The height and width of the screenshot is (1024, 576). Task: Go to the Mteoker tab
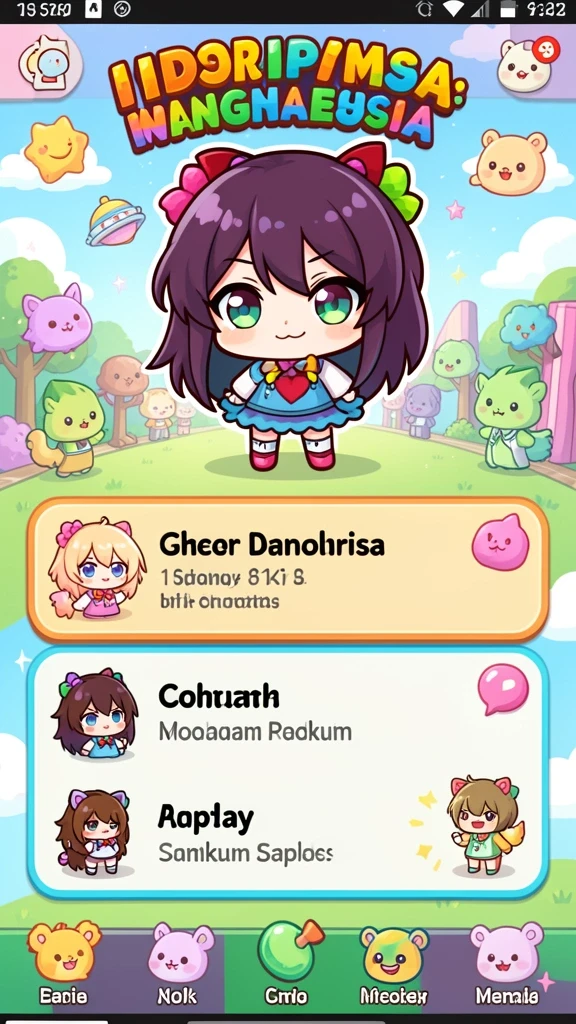tap(394, 963)
